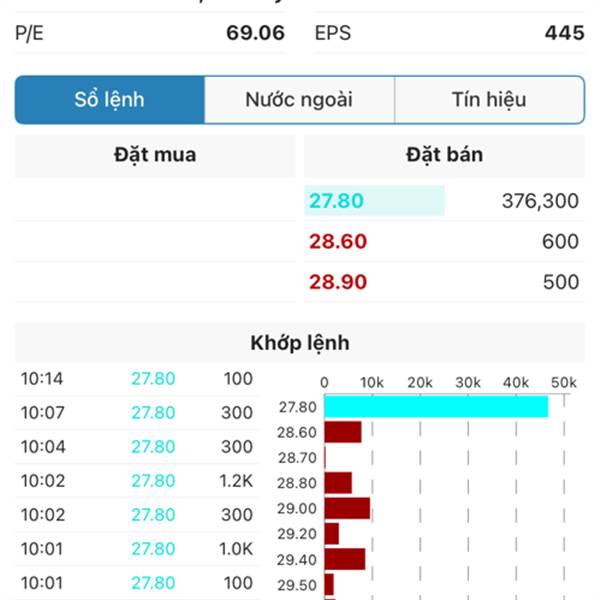Select the Tín hiệu tab

coord(489,100)
